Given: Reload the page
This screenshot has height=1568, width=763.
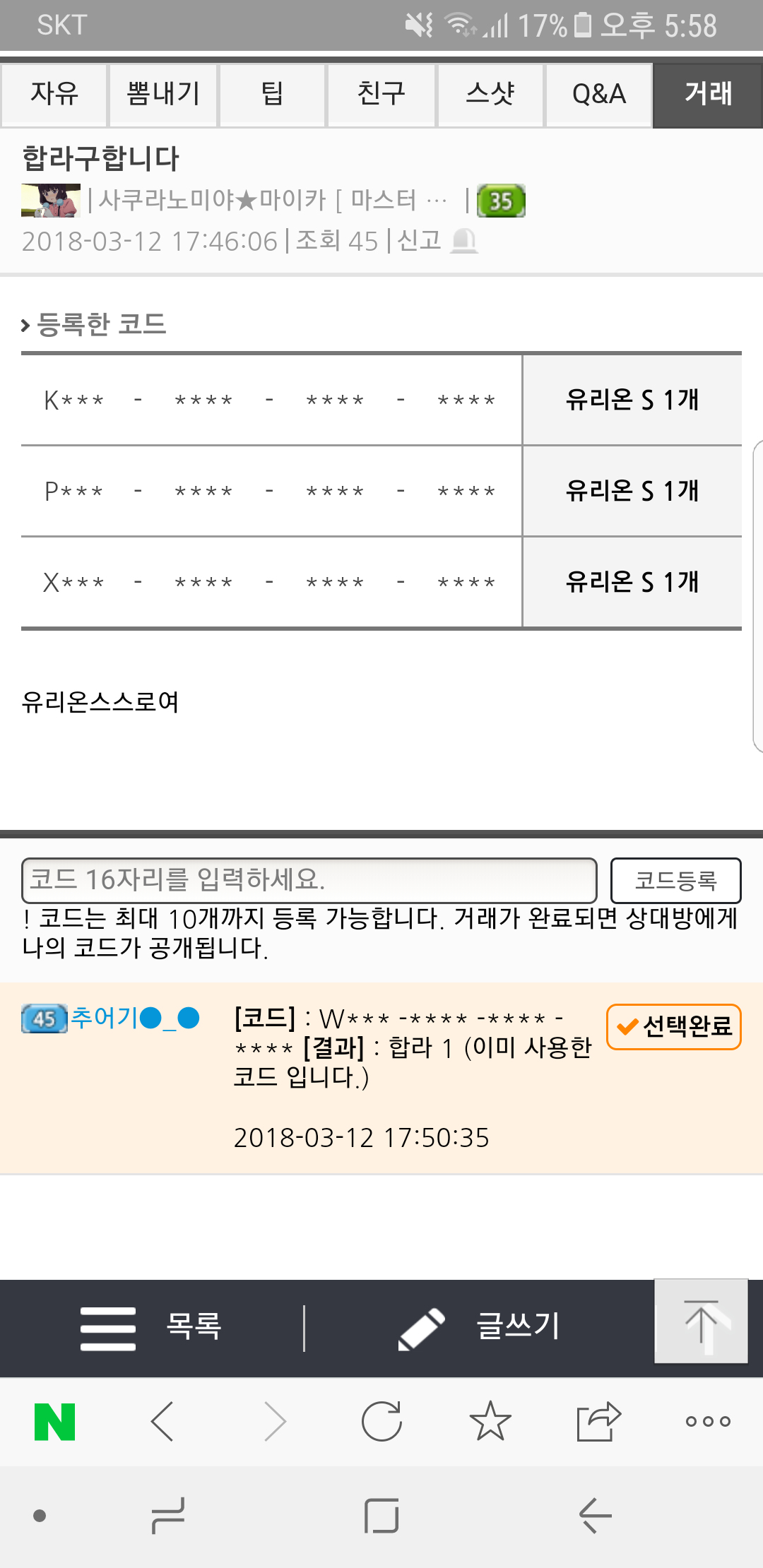Looking at the screenshot, I should 381,1421.
